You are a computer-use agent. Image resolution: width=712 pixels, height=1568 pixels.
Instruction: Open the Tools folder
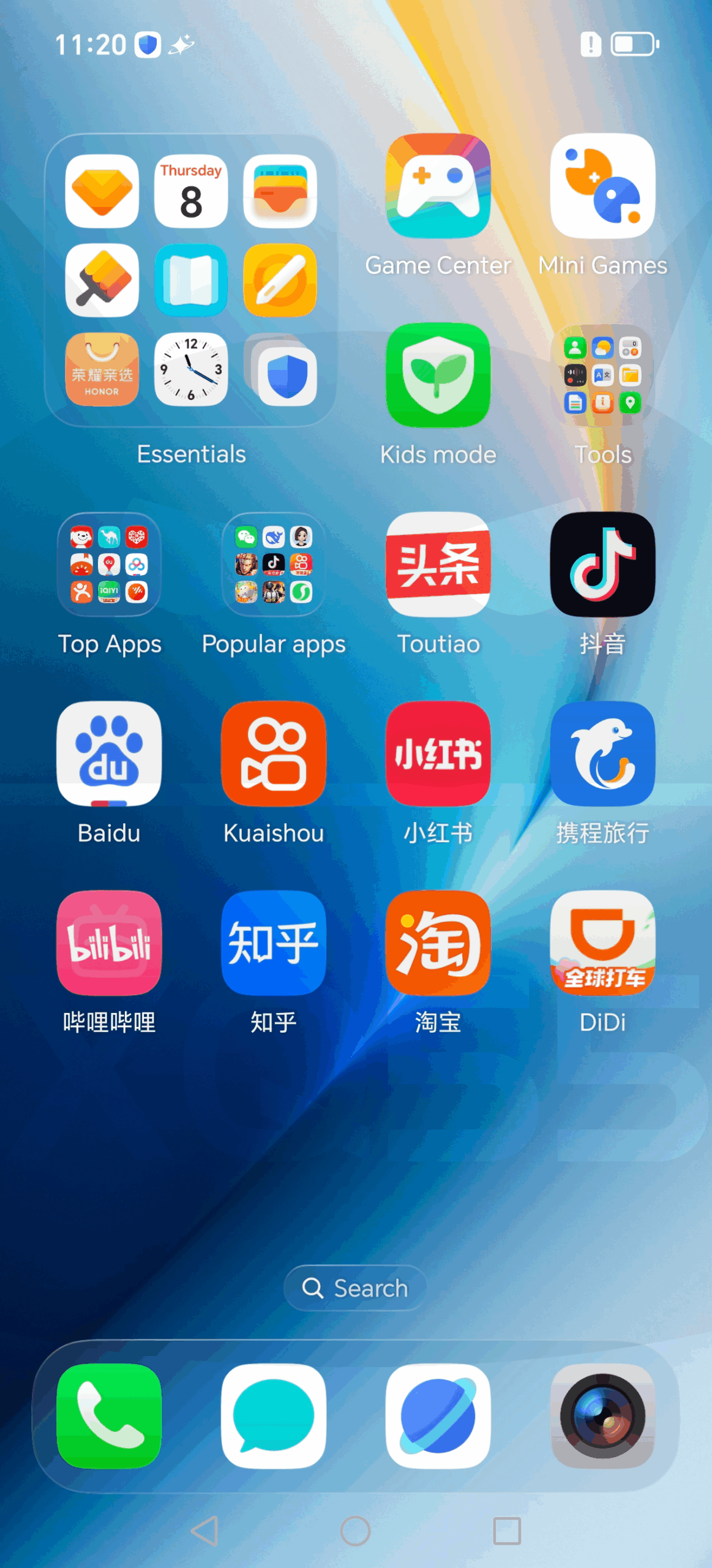tap(602, 375)
